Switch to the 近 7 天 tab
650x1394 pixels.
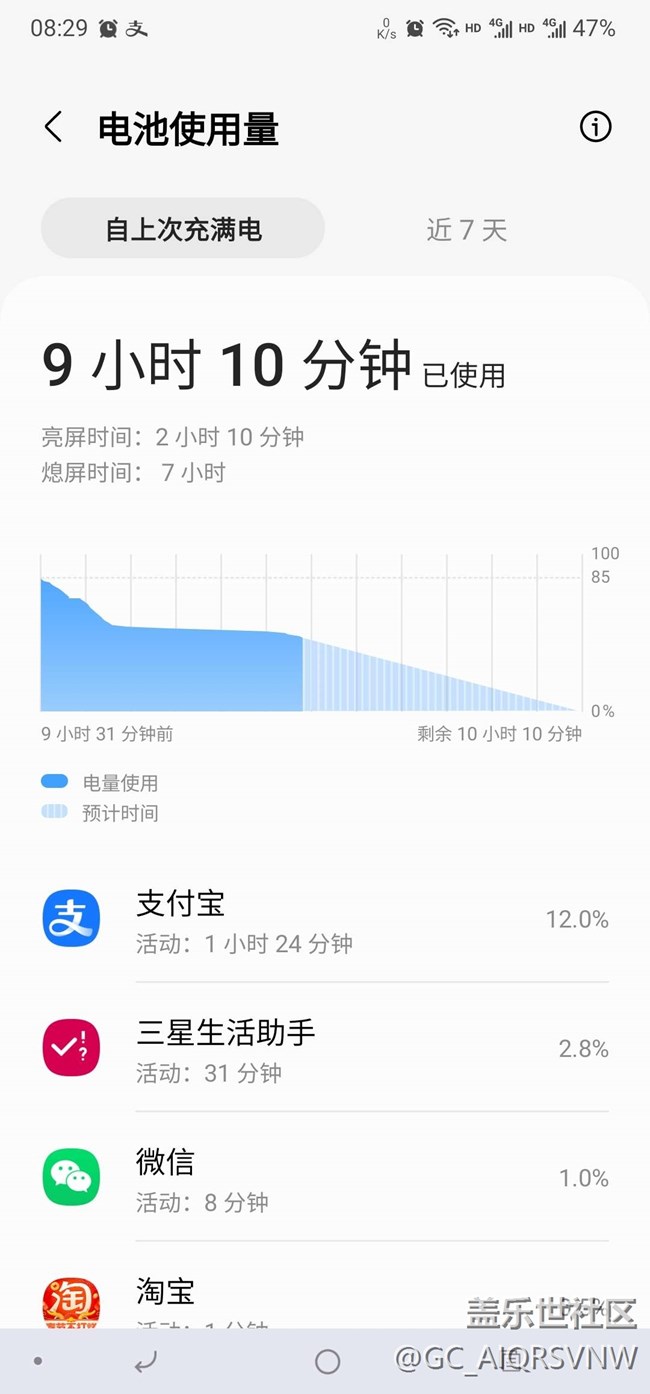(x=467, y=229)
